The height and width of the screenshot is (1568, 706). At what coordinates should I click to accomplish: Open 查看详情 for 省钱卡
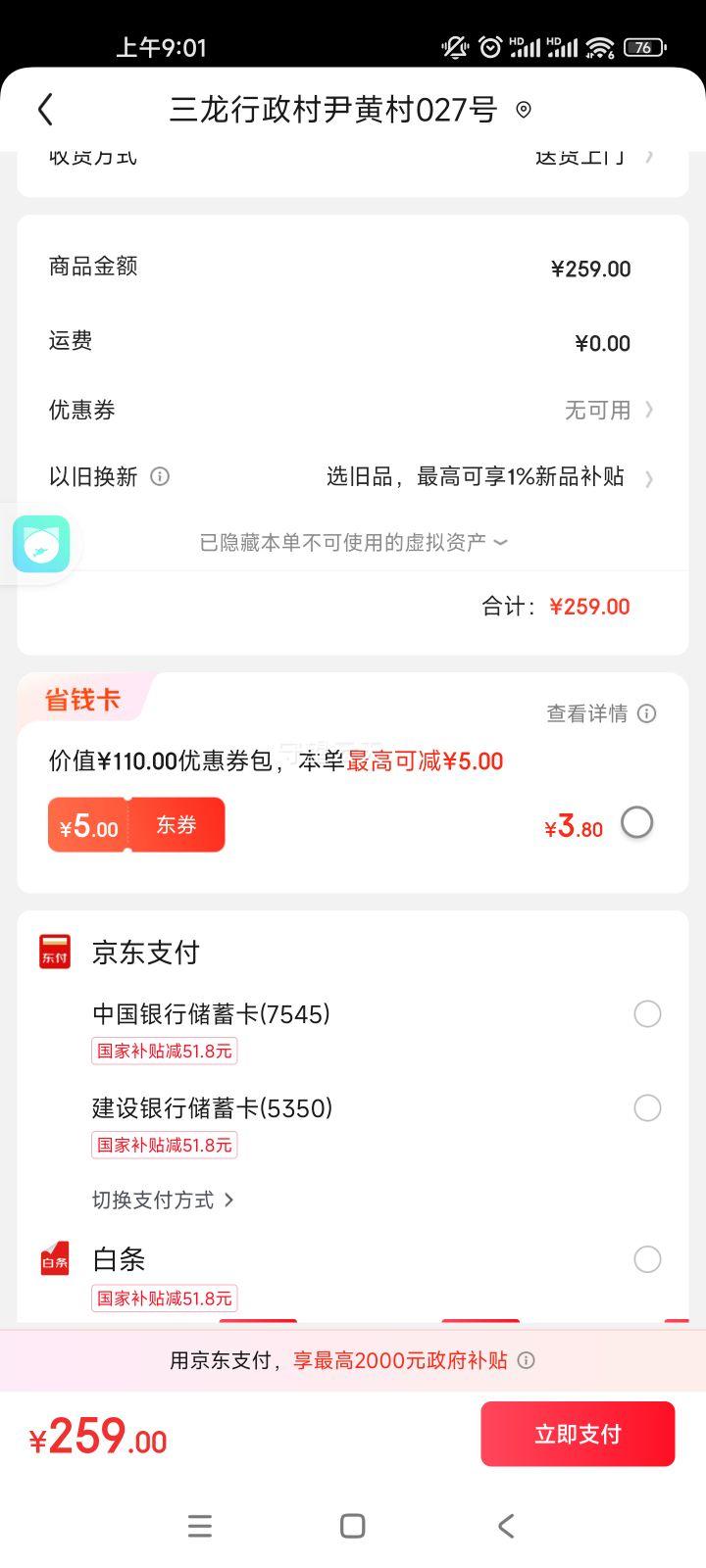tap(601, 713)
